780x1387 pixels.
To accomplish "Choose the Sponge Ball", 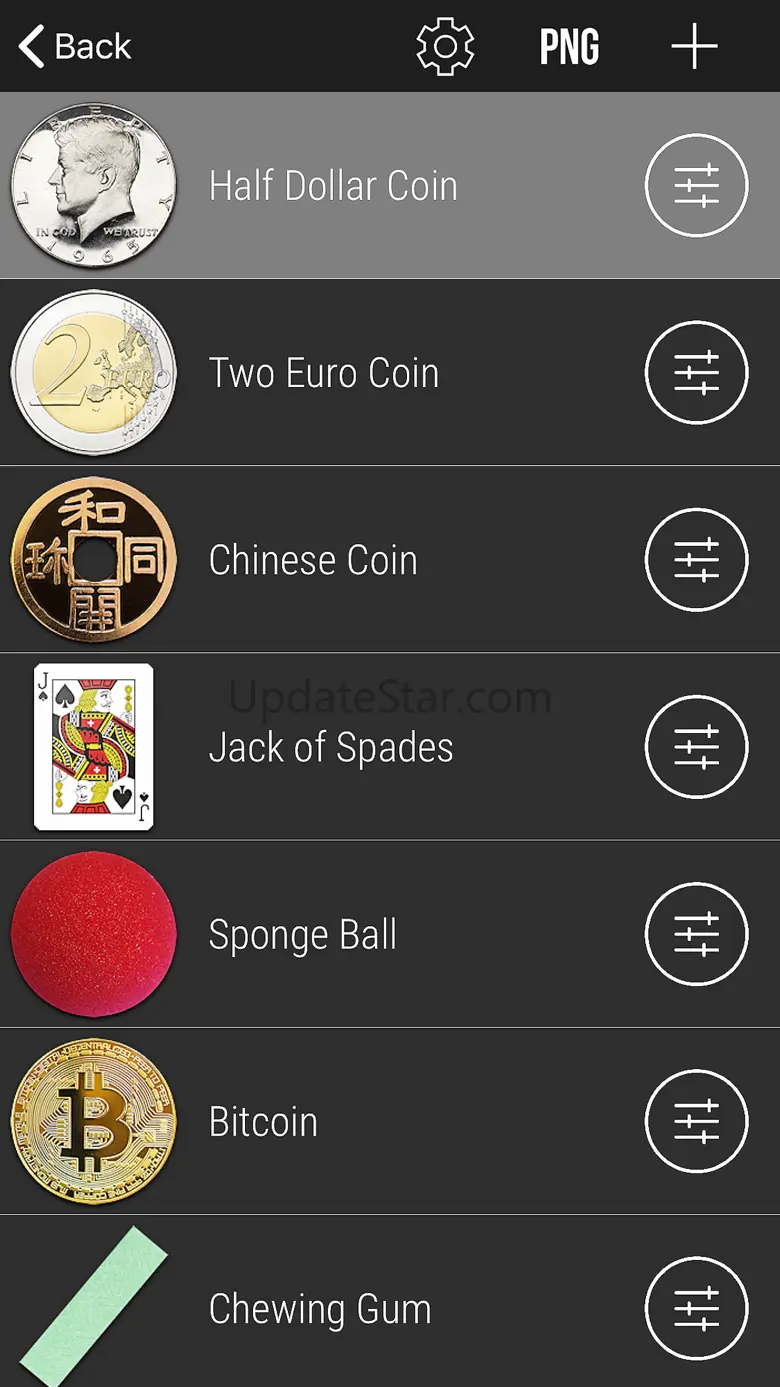I will tap(390, 934).
